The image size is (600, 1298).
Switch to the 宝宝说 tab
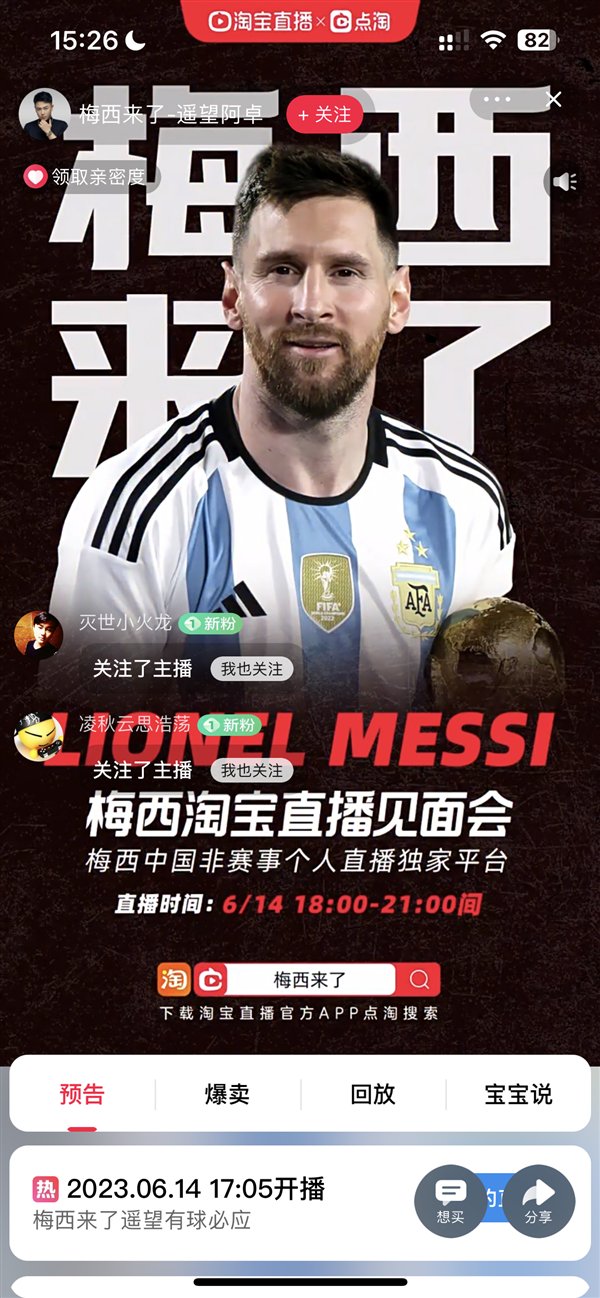click(x=518, y=1094)
